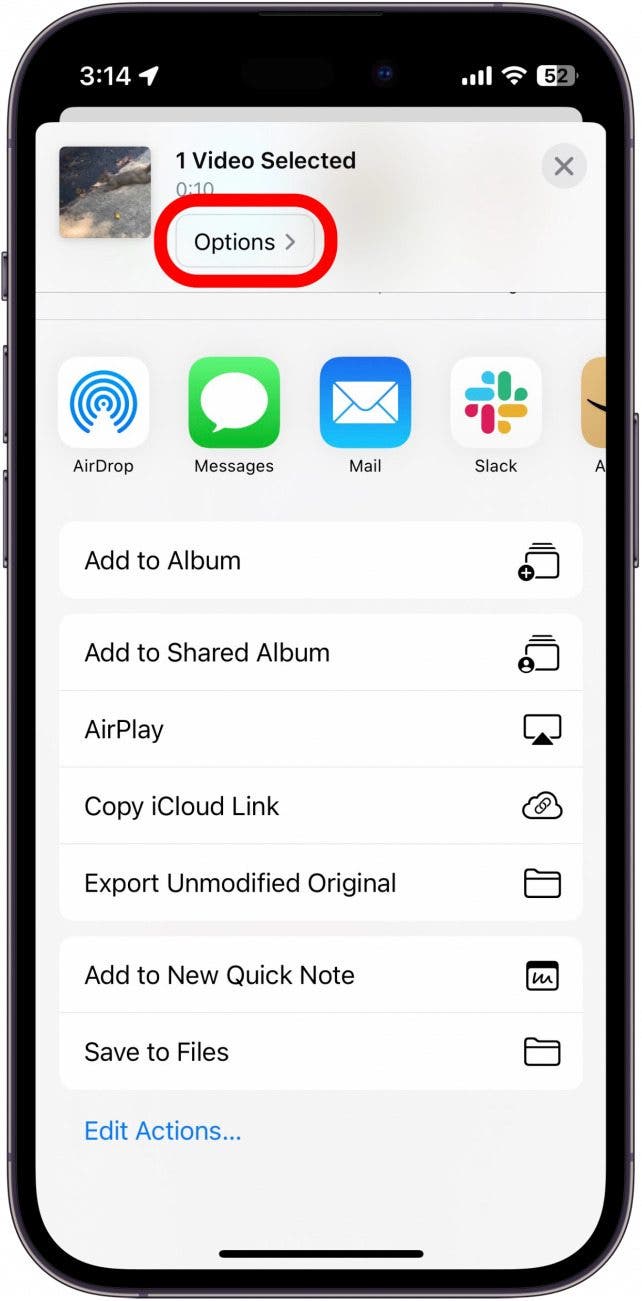Screen dimensions: 642x1301
Task: Open the AirPlay option
Action: point(320,729)
